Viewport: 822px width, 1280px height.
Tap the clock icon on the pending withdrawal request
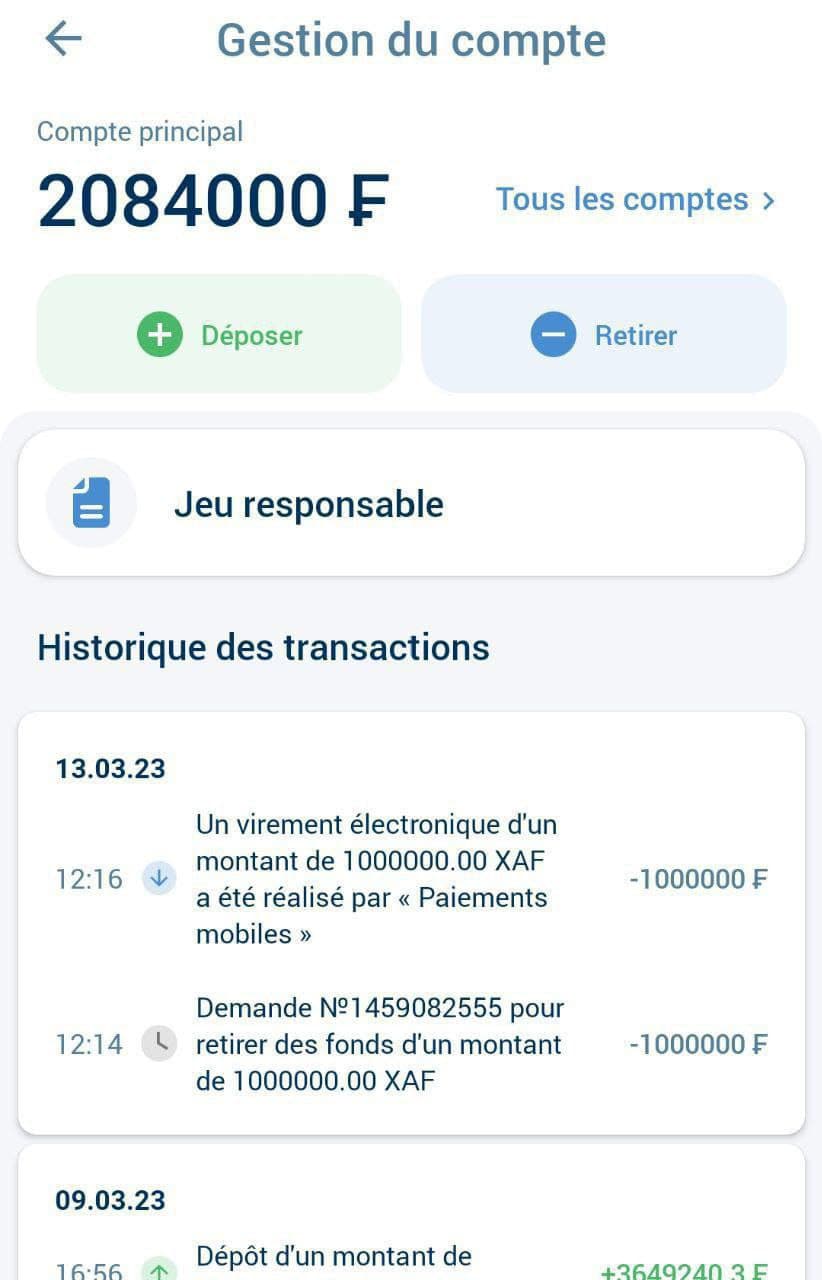(x=159, y=1044)
